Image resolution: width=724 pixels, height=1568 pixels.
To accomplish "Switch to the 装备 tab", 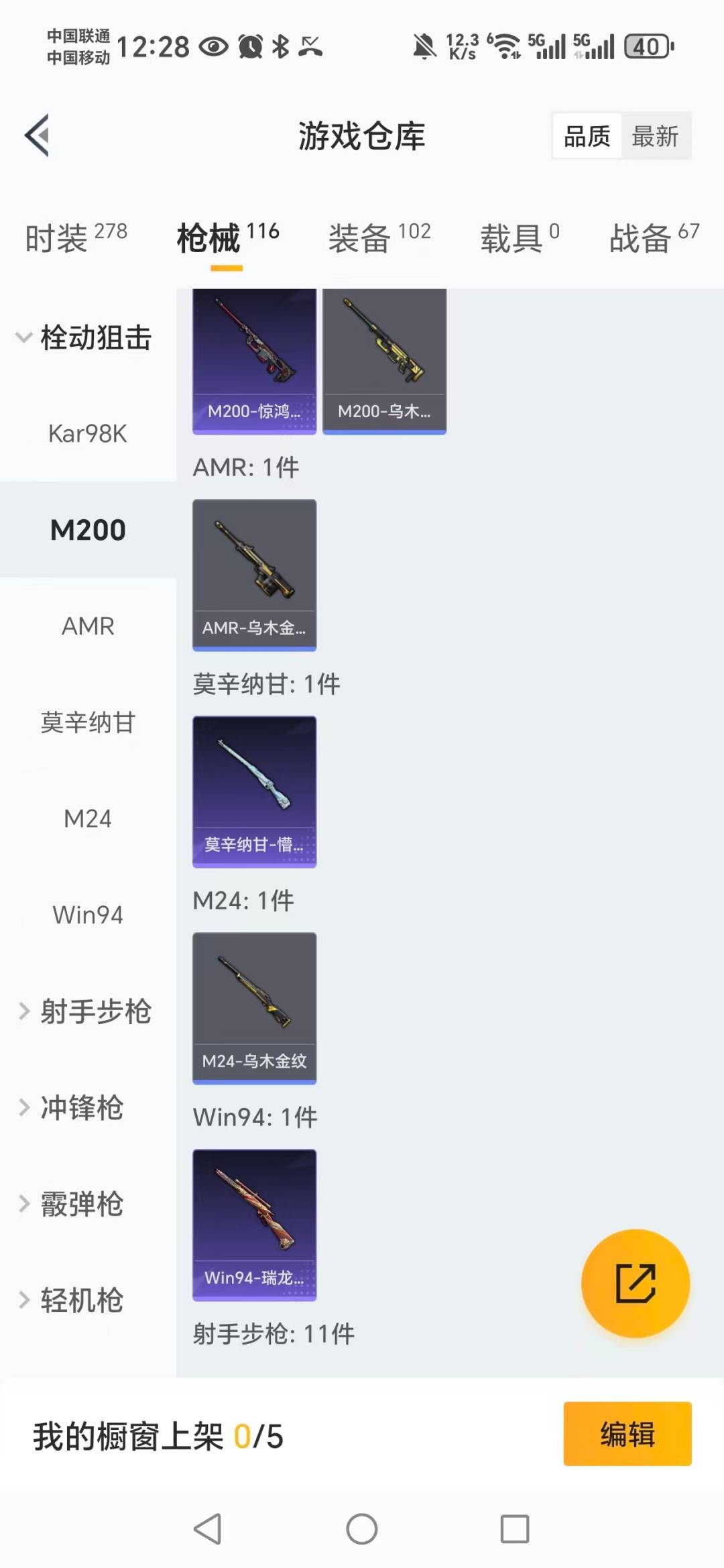I will pos(379,237).
